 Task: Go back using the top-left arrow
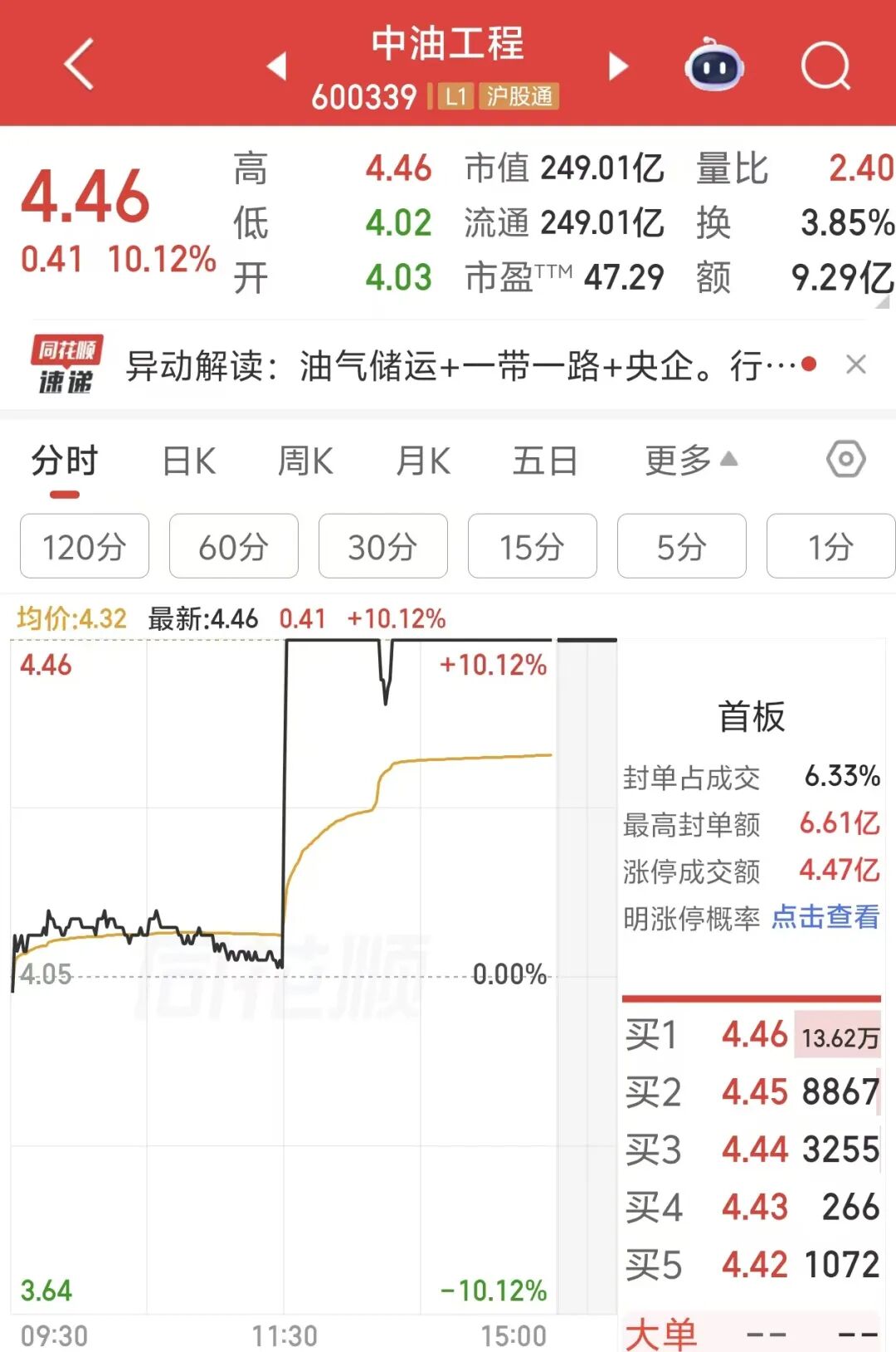pos(80,65)
